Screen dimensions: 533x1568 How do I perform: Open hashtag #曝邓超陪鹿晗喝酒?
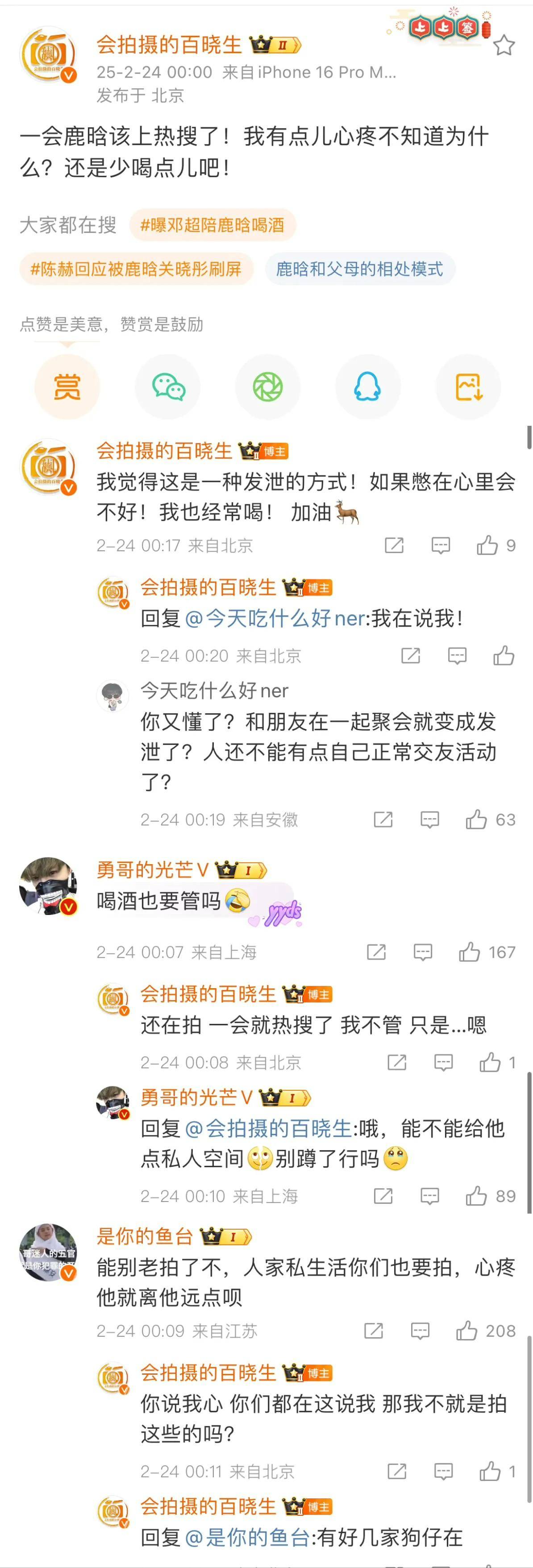[x=212, y=225]
